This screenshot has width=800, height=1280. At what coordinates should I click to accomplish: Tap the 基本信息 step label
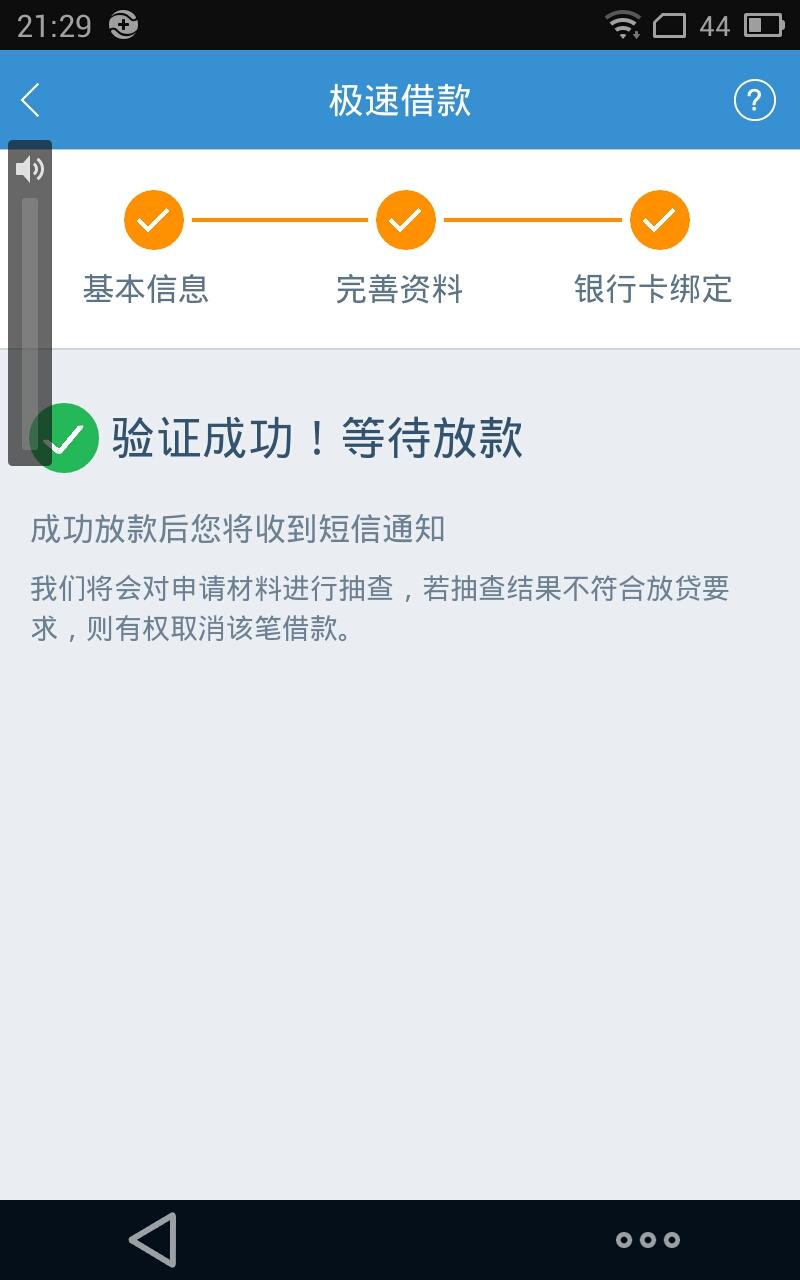tap(148, 289)
